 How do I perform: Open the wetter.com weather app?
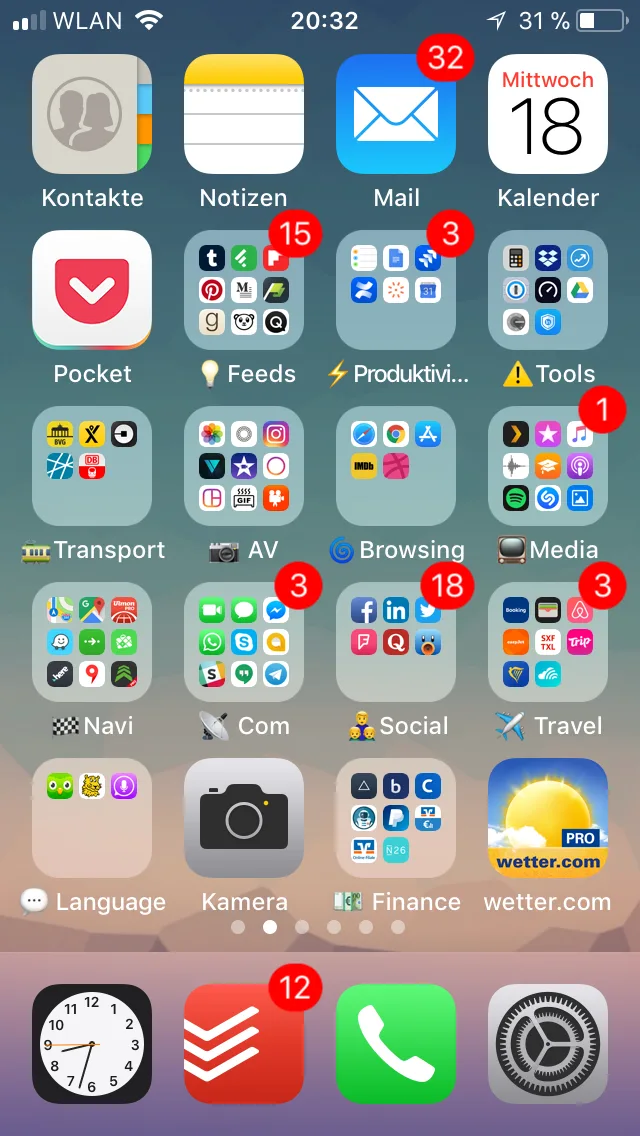tap(548, 818)
